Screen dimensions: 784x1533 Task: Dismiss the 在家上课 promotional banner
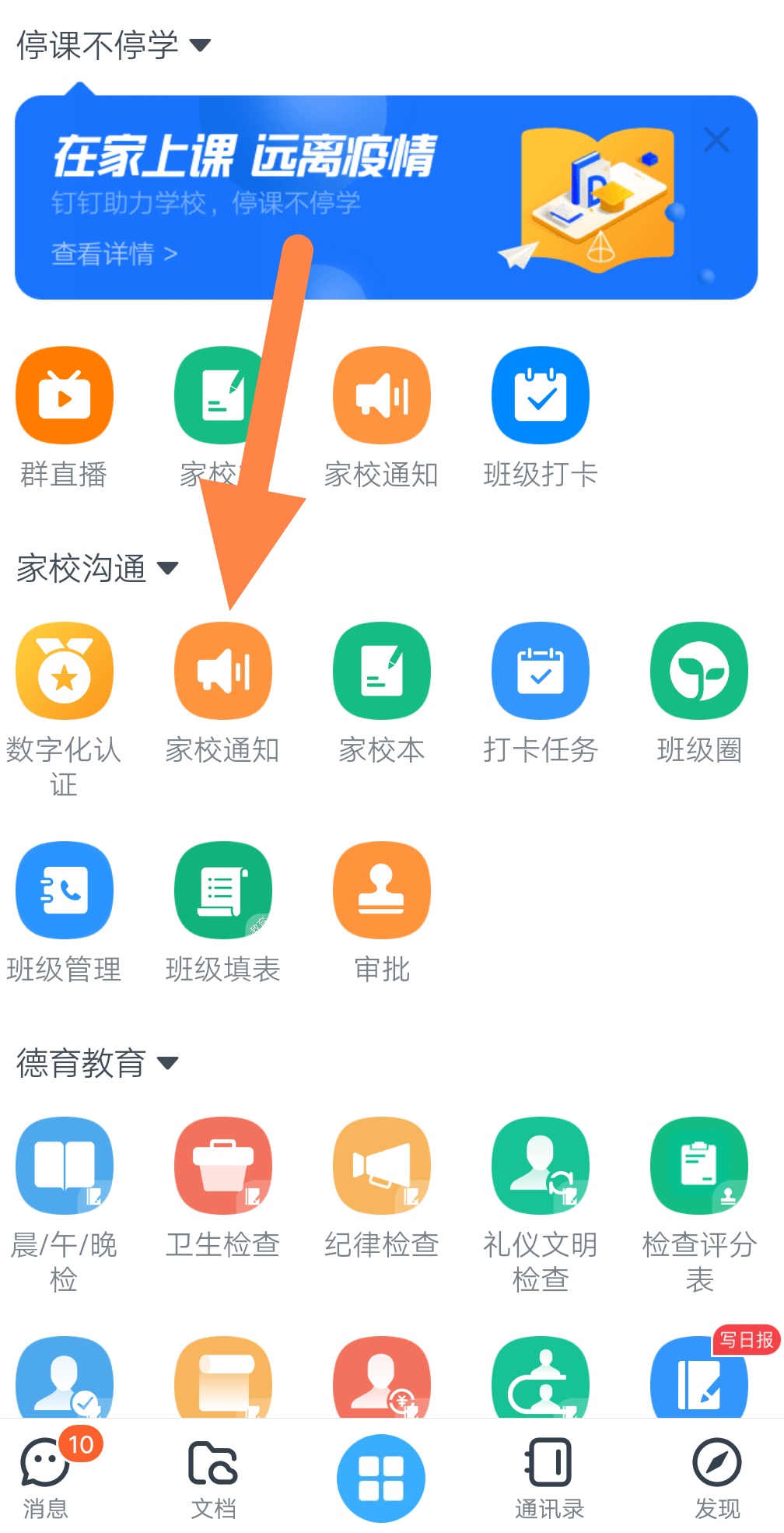click(716, 140)
